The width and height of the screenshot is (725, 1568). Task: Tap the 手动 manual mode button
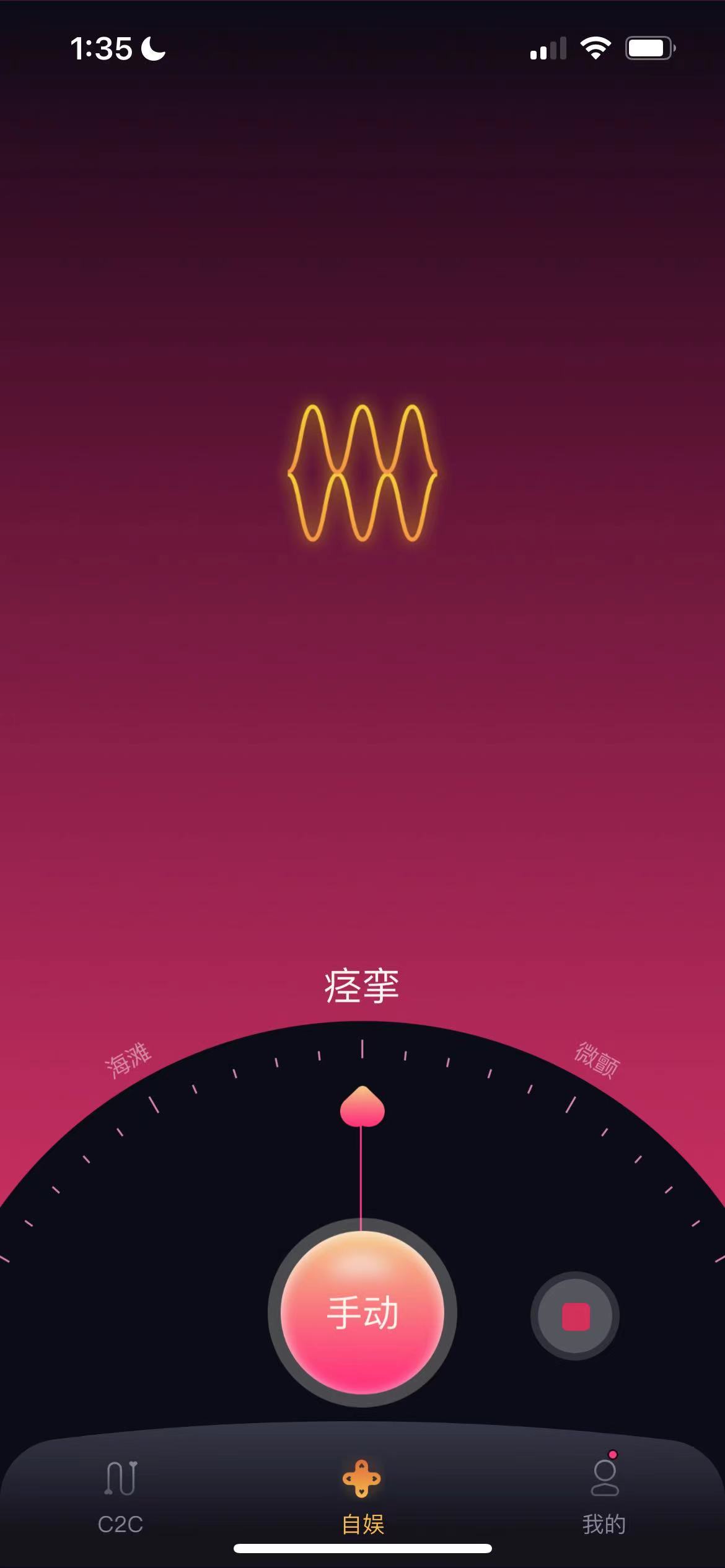(x=362, y=1313)
